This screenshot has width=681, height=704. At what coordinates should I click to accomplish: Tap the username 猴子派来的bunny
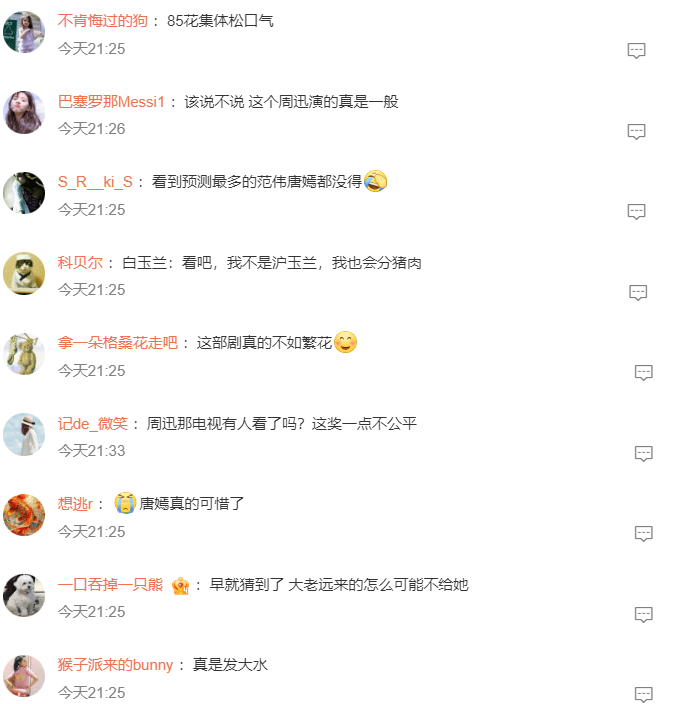(x=115, y=665)
